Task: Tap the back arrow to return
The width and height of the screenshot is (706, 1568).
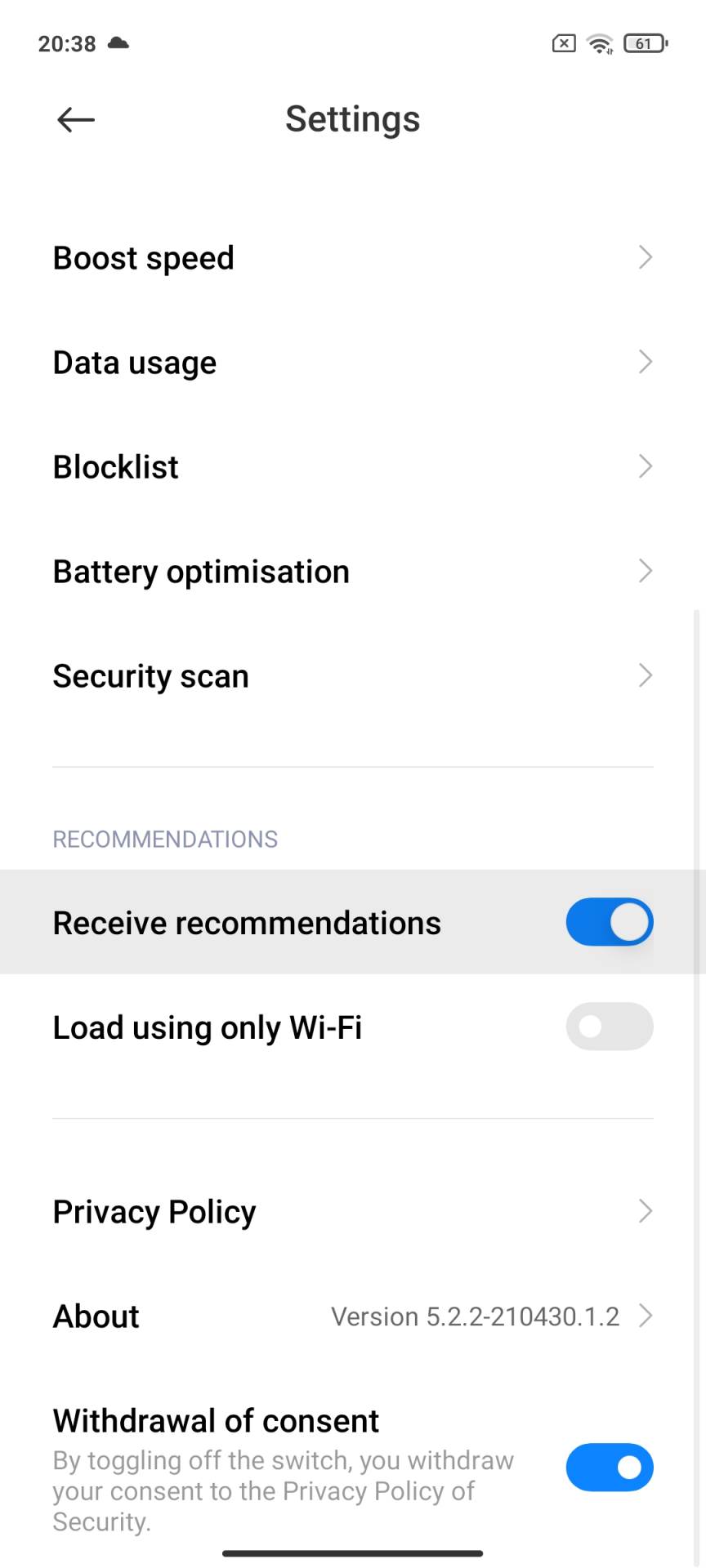Action: (x=75, y=119)
